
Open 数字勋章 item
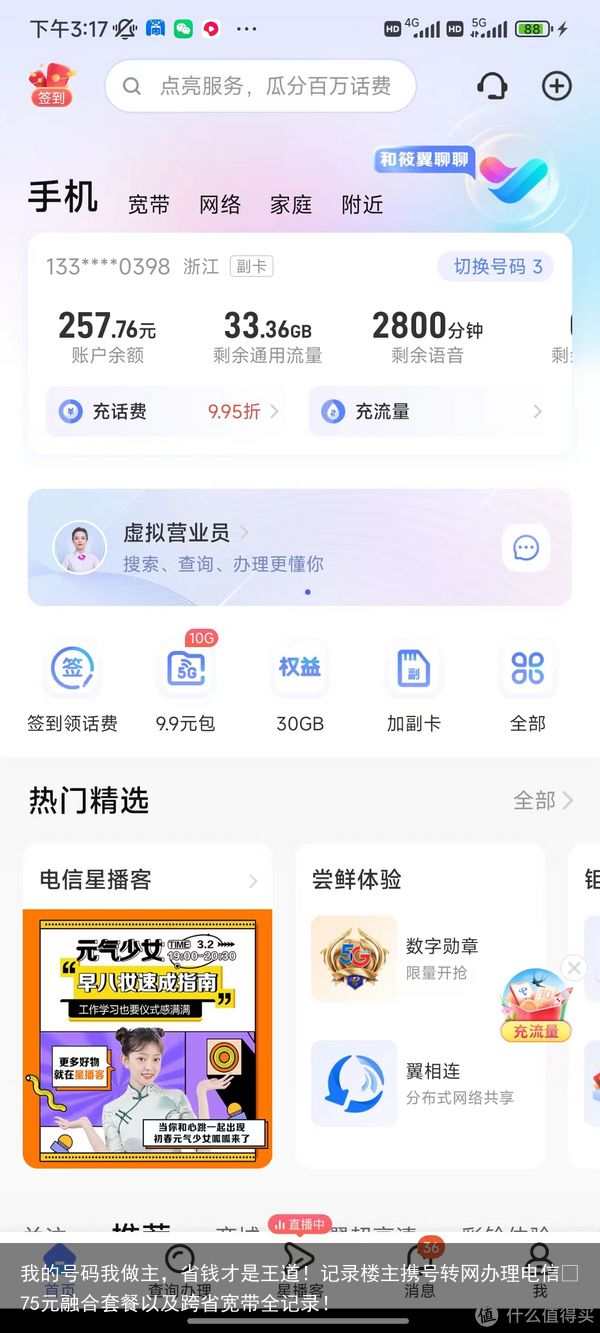[420, 957]
